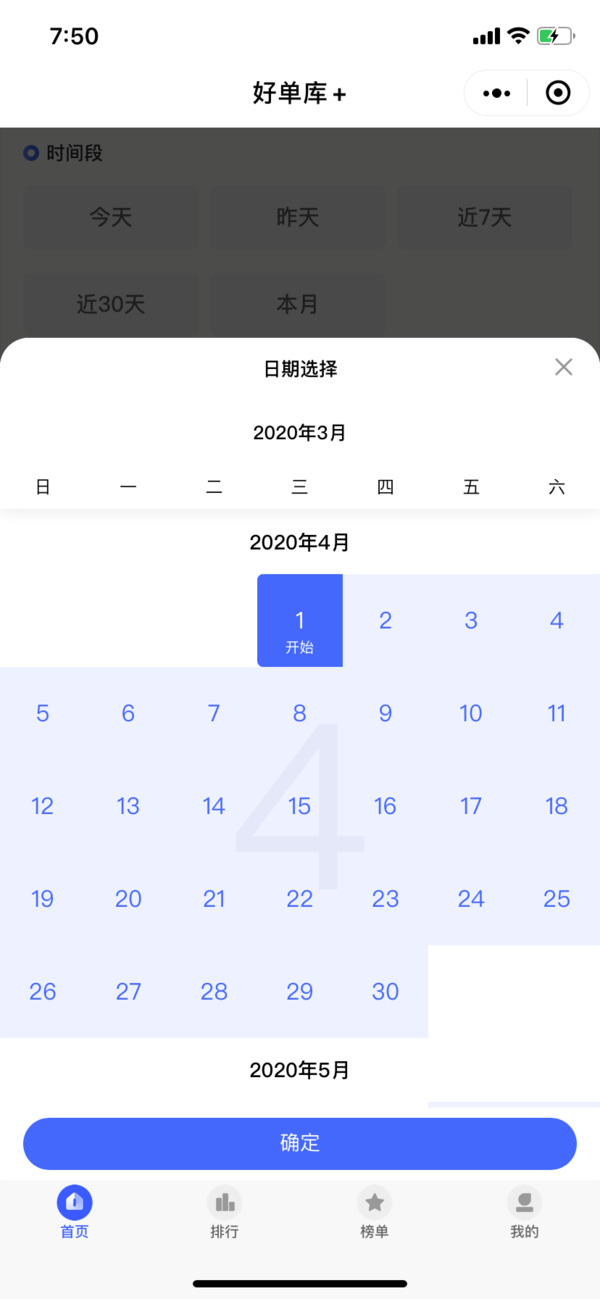Tap April 11 in the calendar
The width and height of the screenshot is (600, 1299).
557,713
